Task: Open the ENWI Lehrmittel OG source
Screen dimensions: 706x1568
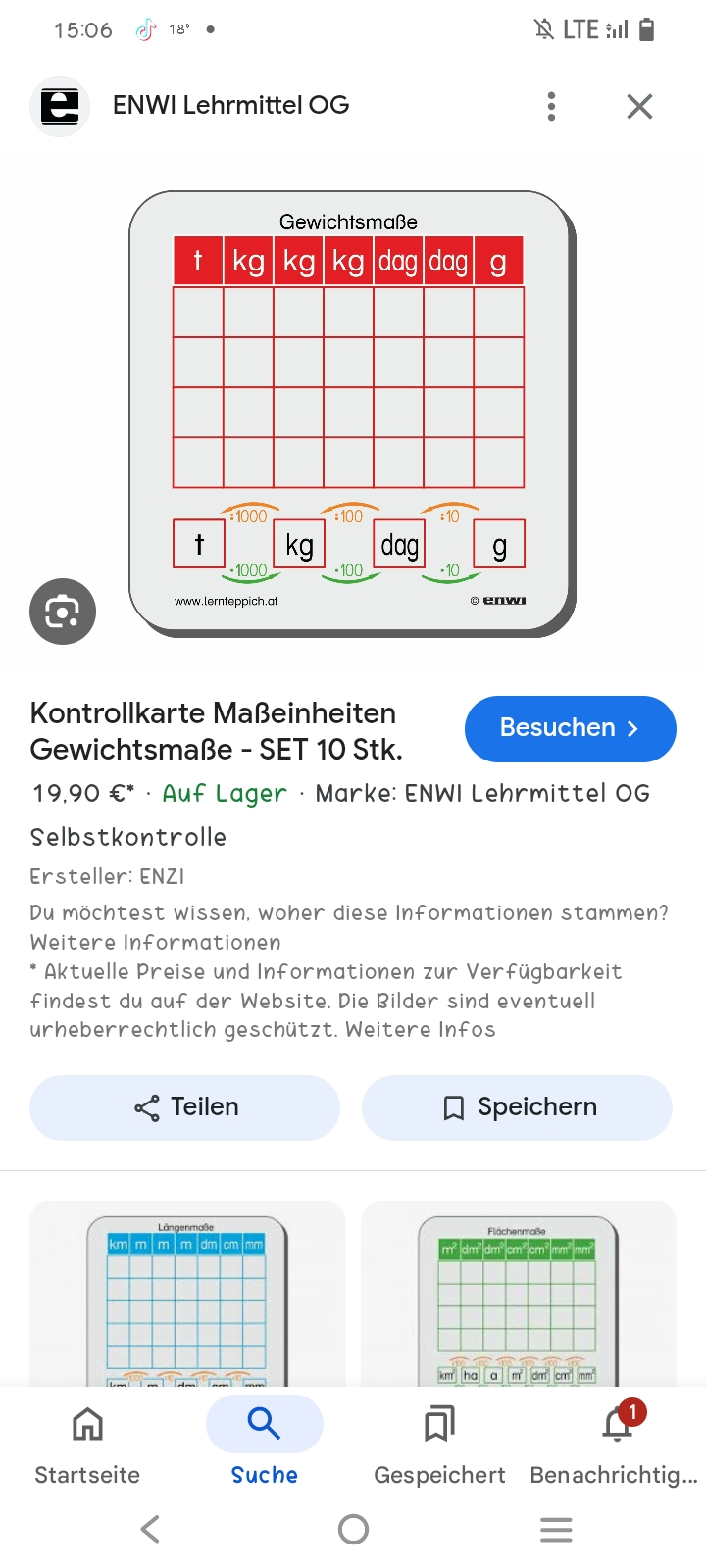Action: click(x=230, y=106)
